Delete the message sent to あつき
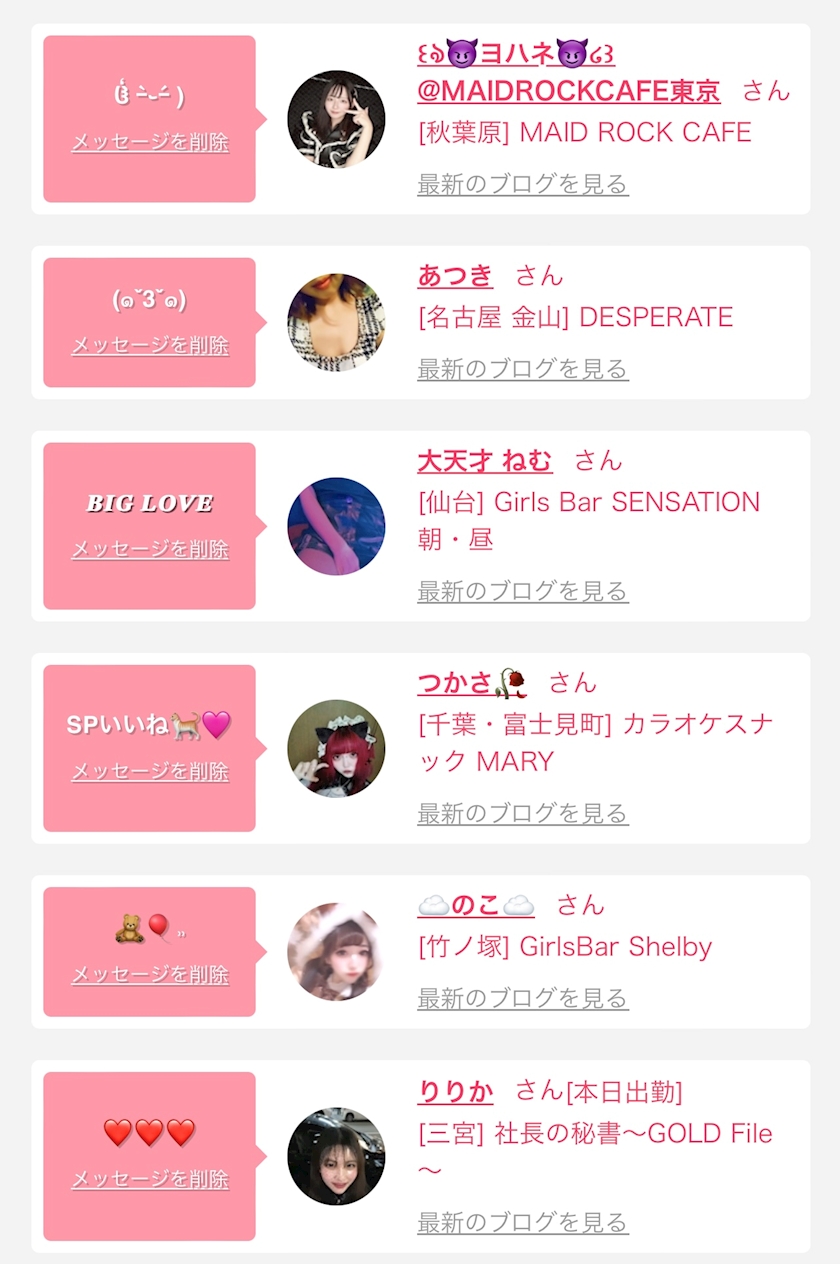Screen dimensions: 840x1264 point(150,346)
